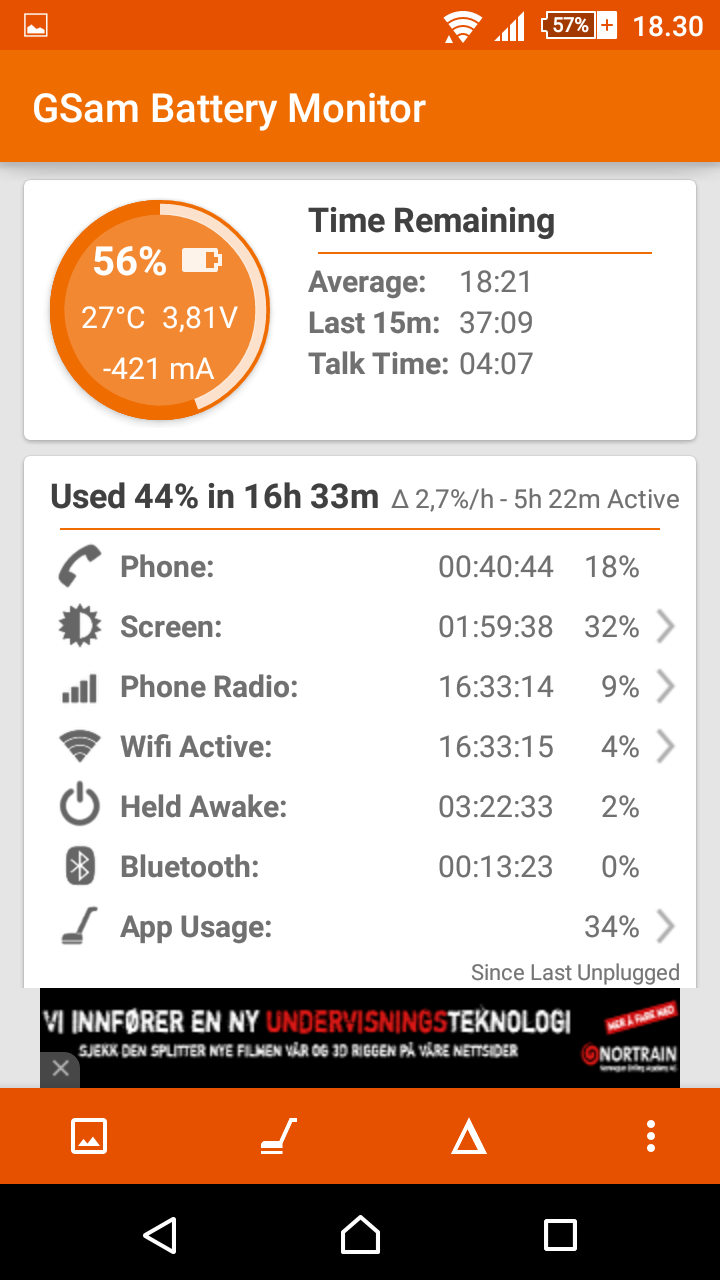The height and width of the screenshot is (1280, 720).
Task: Close the Nortrain ad banner
Action: pyautogui.click(x=60, y=1069)
